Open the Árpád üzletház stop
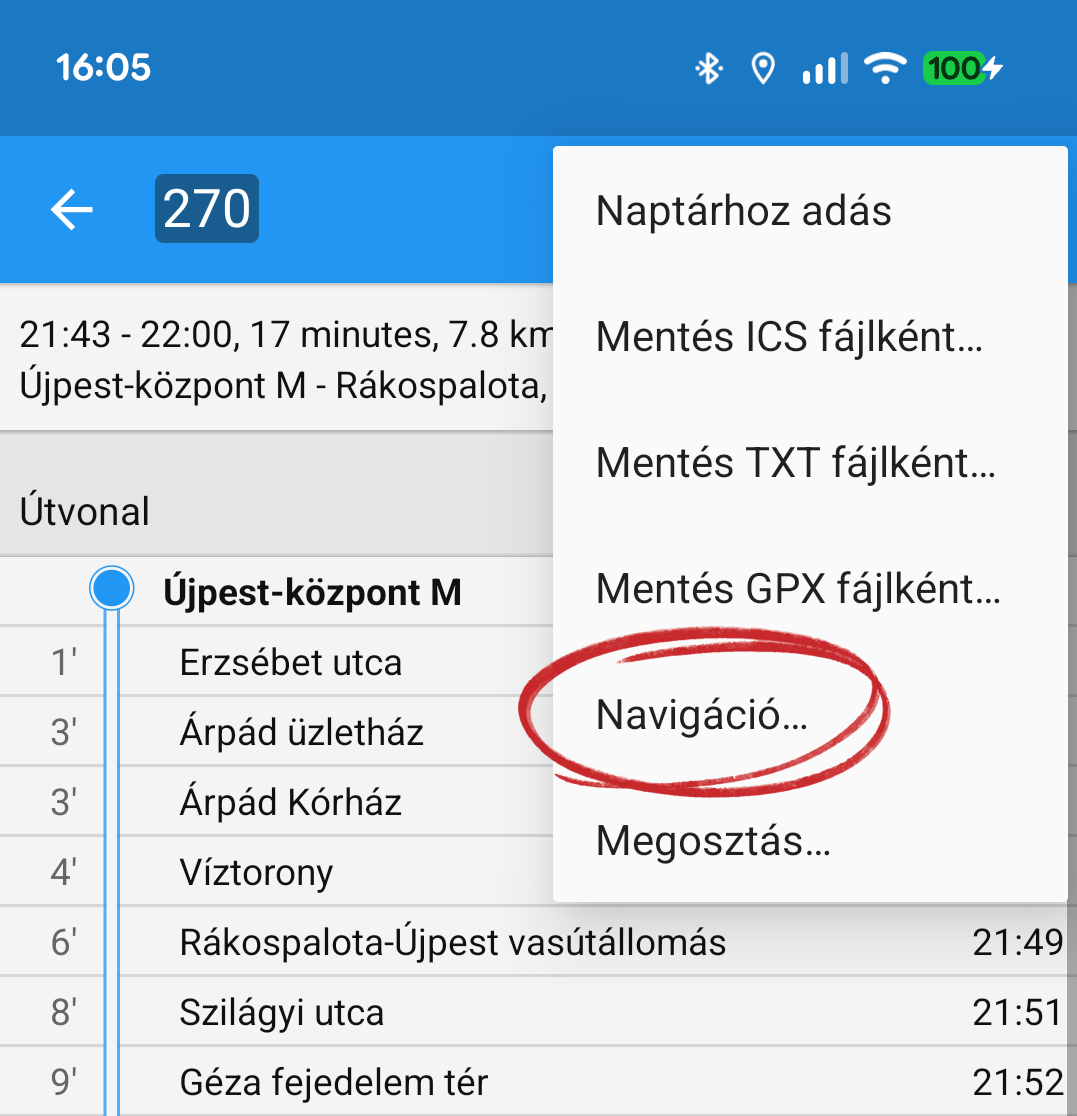This screenshot has height=1116, width=1077. [x=302, y=732]
